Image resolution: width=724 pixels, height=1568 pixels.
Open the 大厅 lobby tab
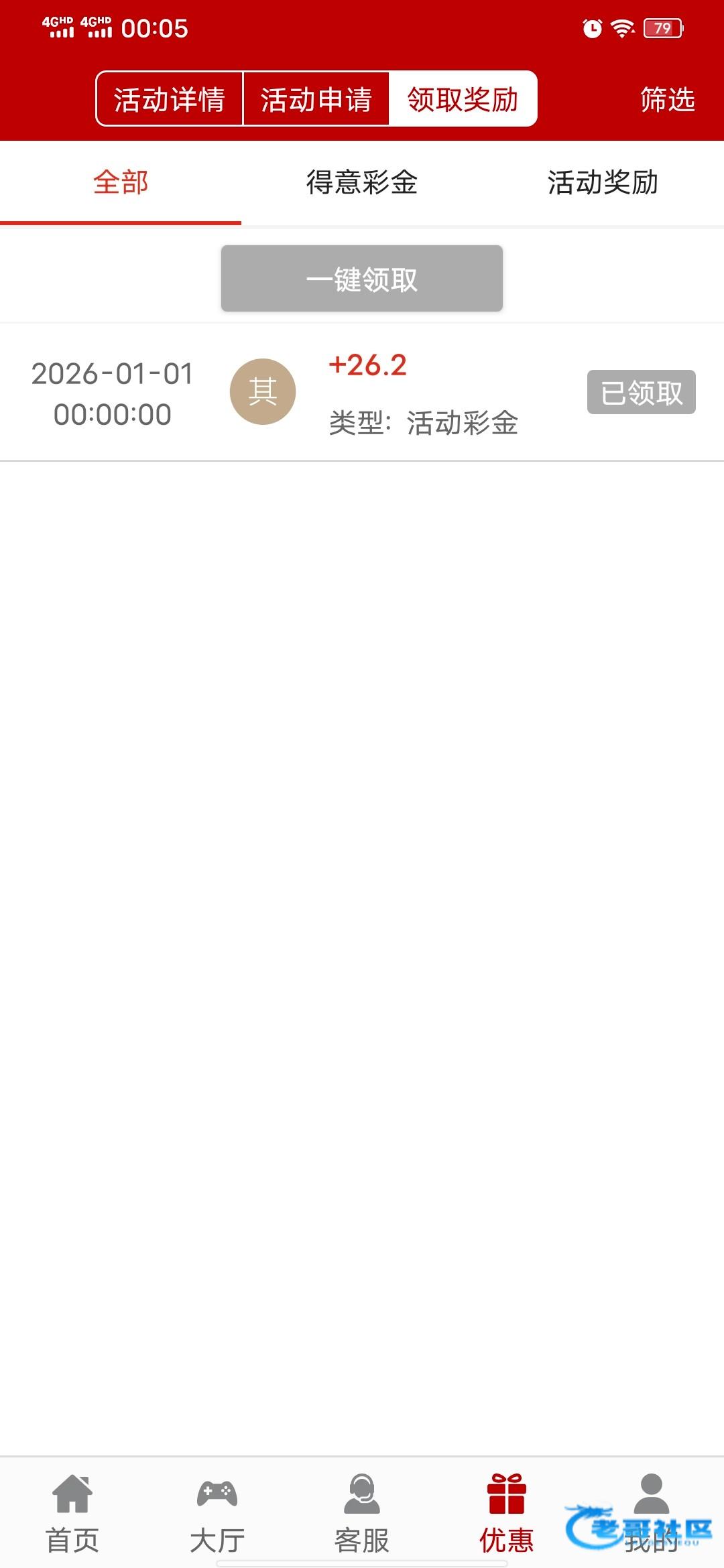pos(217,1513)
